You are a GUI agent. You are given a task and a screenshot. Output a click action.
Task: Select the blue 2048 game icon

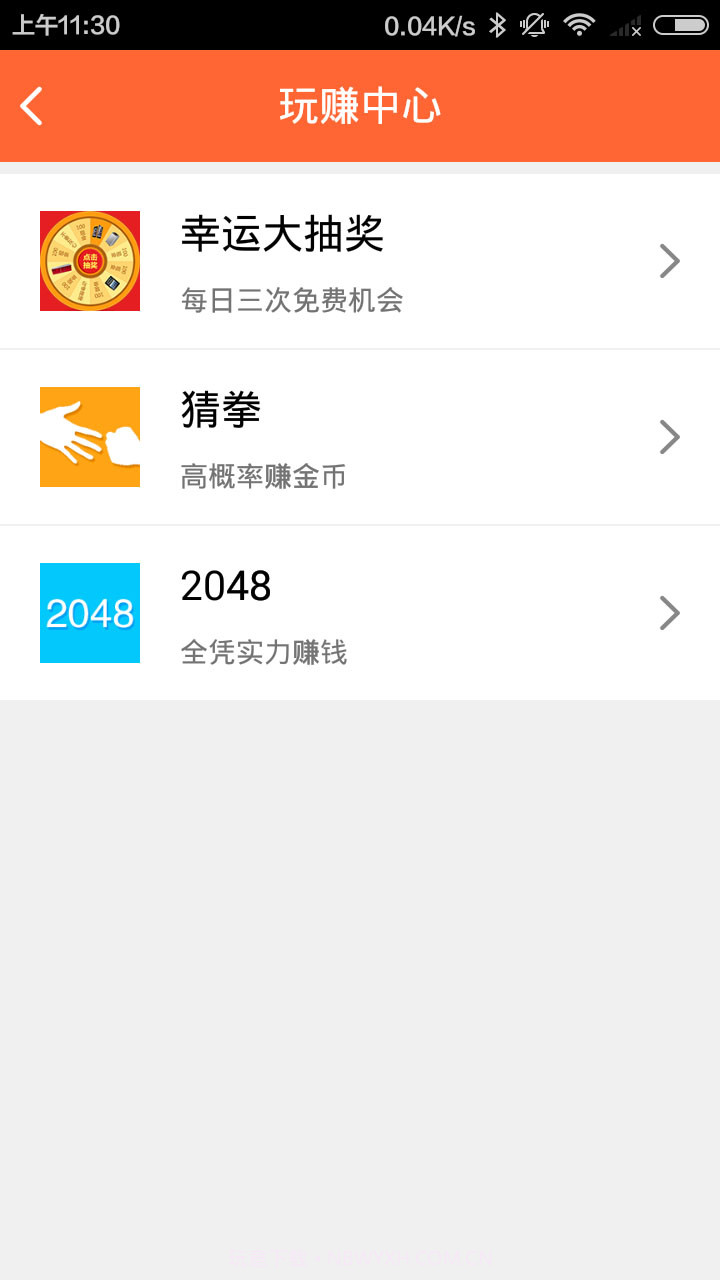point(89,612)
